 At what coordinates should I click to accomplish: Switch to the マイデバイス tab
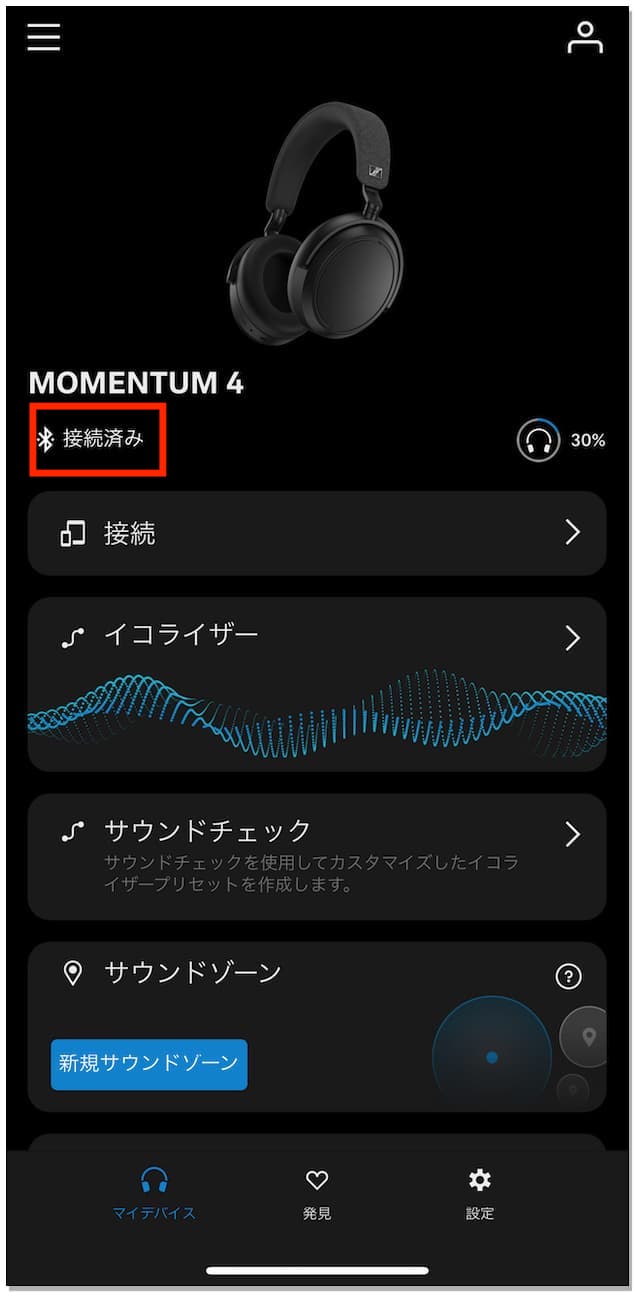click(x=154, y=1194)
